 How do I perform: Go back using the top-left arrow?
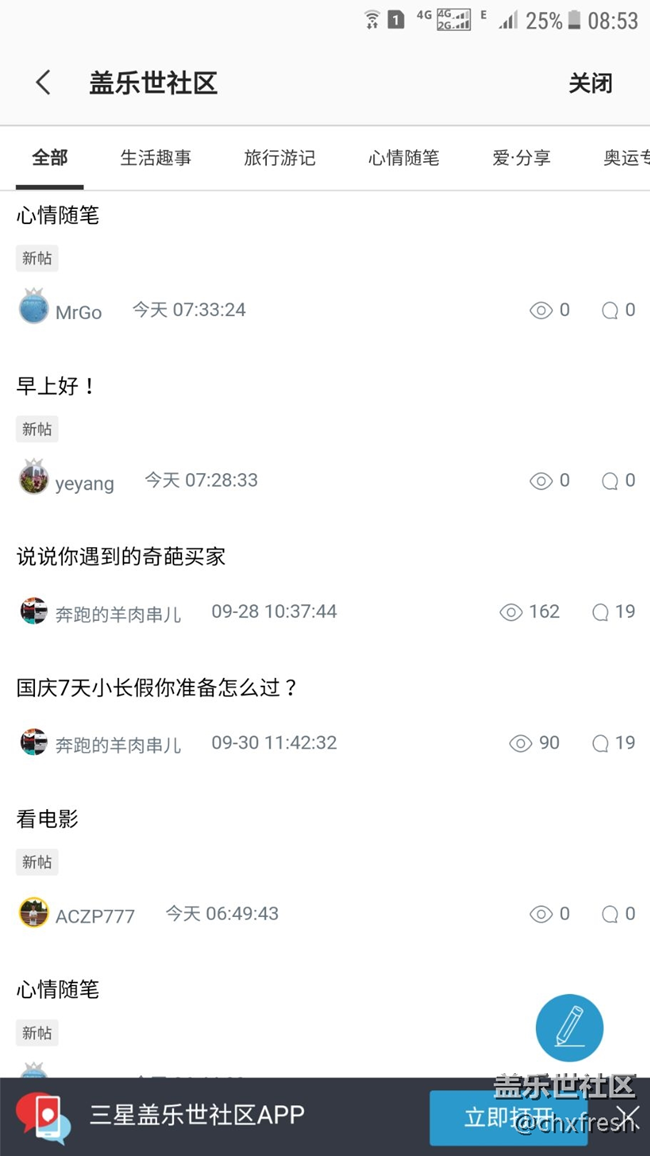point(43,83)
